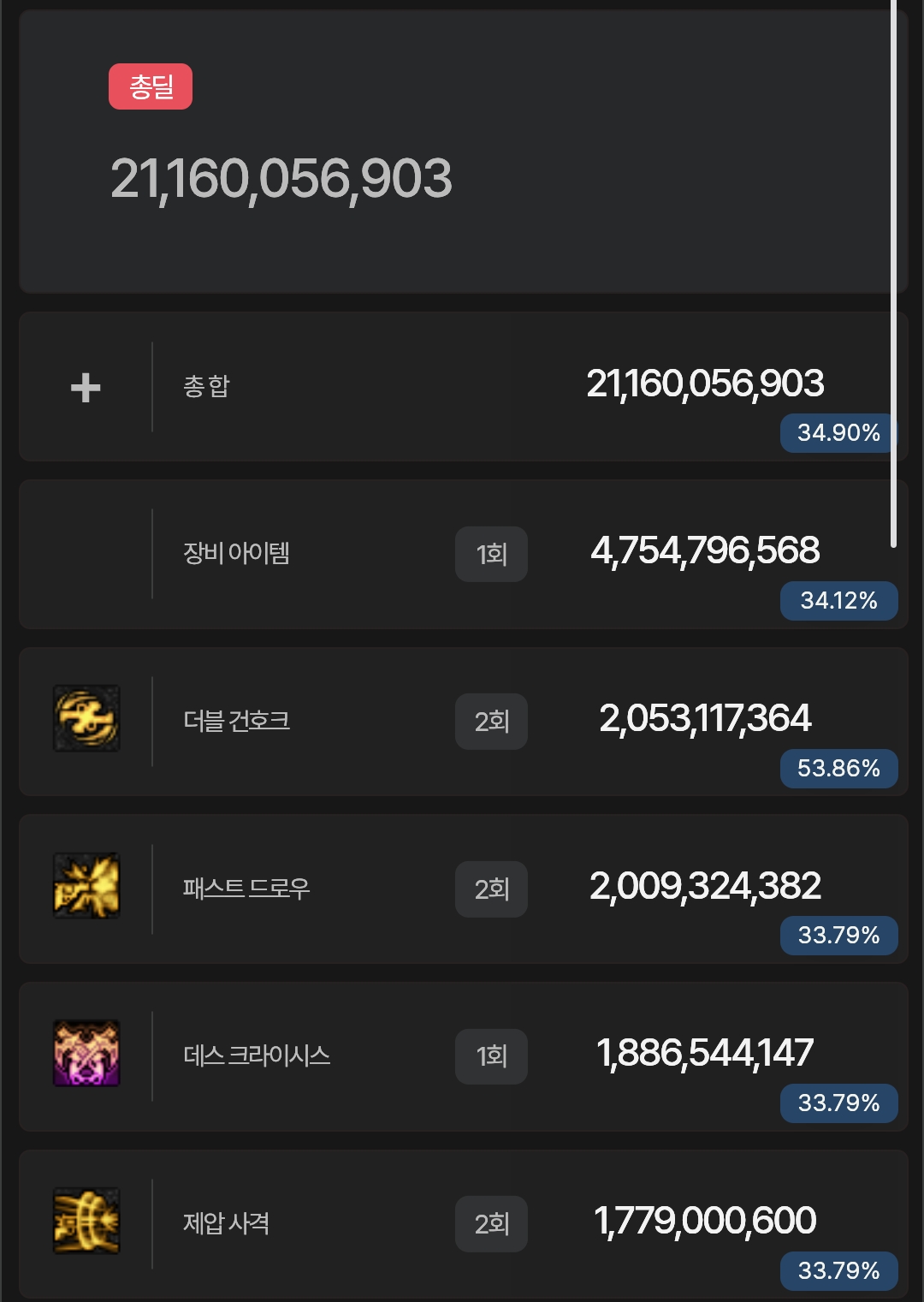Viewport: 924px width, 1302px height.
Task: Expand the 총합 row with plus icon
Action: 86,388
